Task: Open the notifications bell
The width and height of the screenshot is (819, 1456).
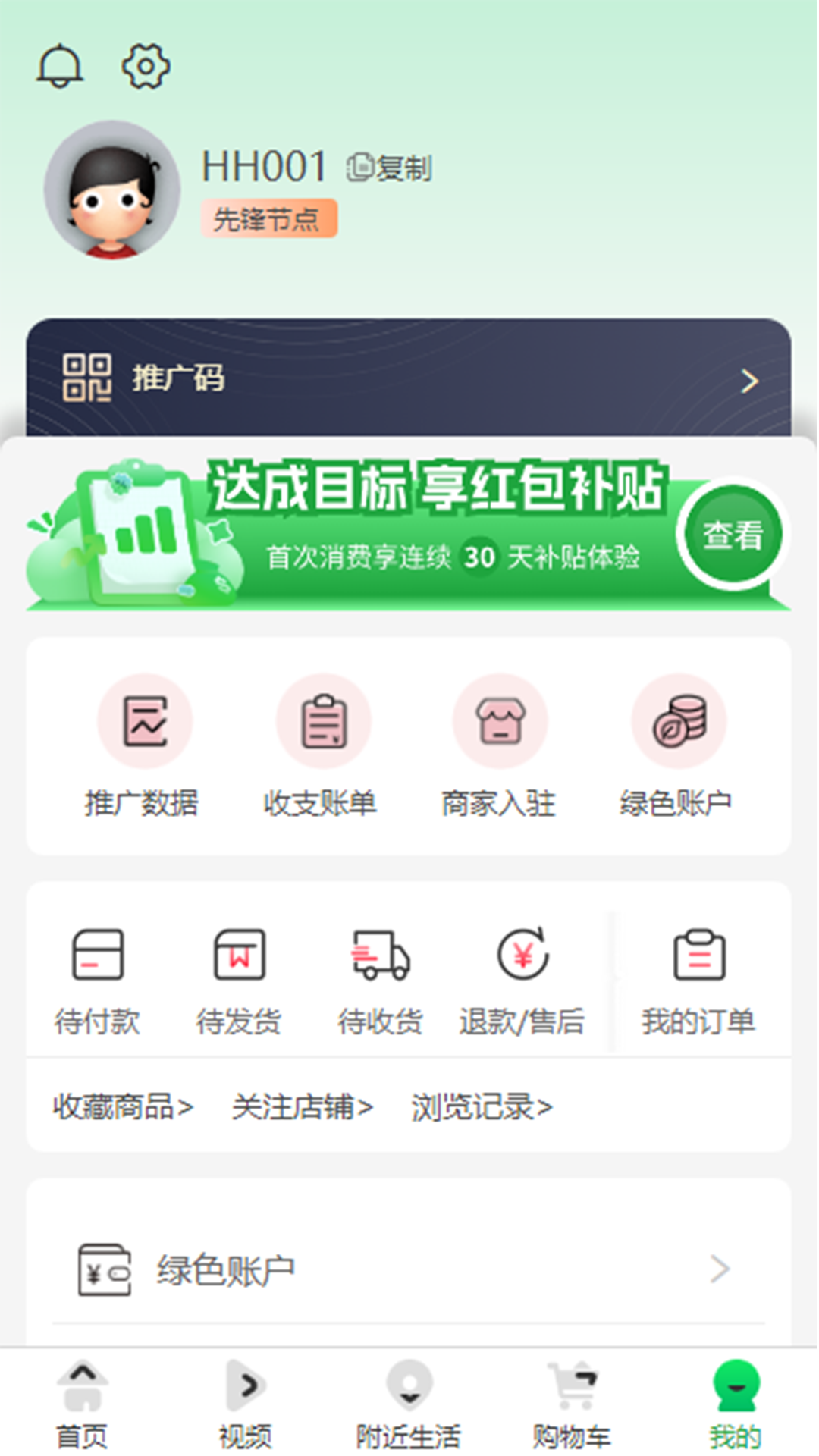Action: point(60,67)
